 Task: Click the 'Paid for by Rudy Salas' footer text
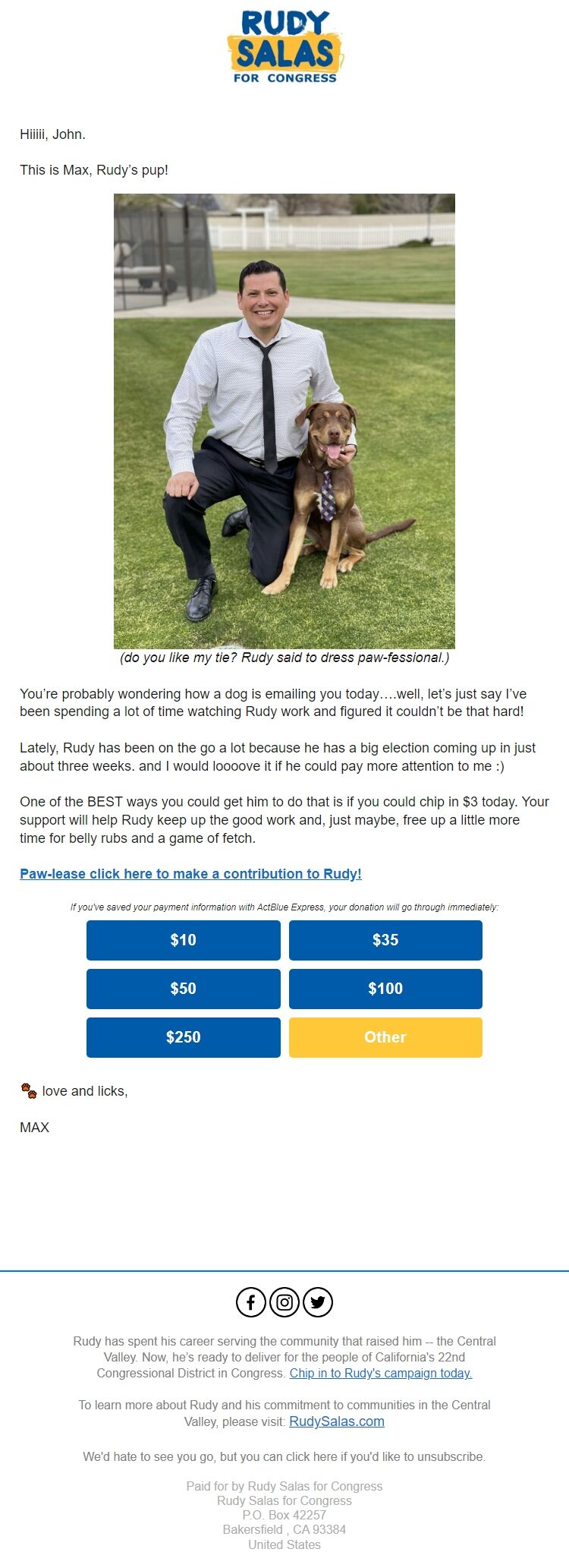[284, 1486]
